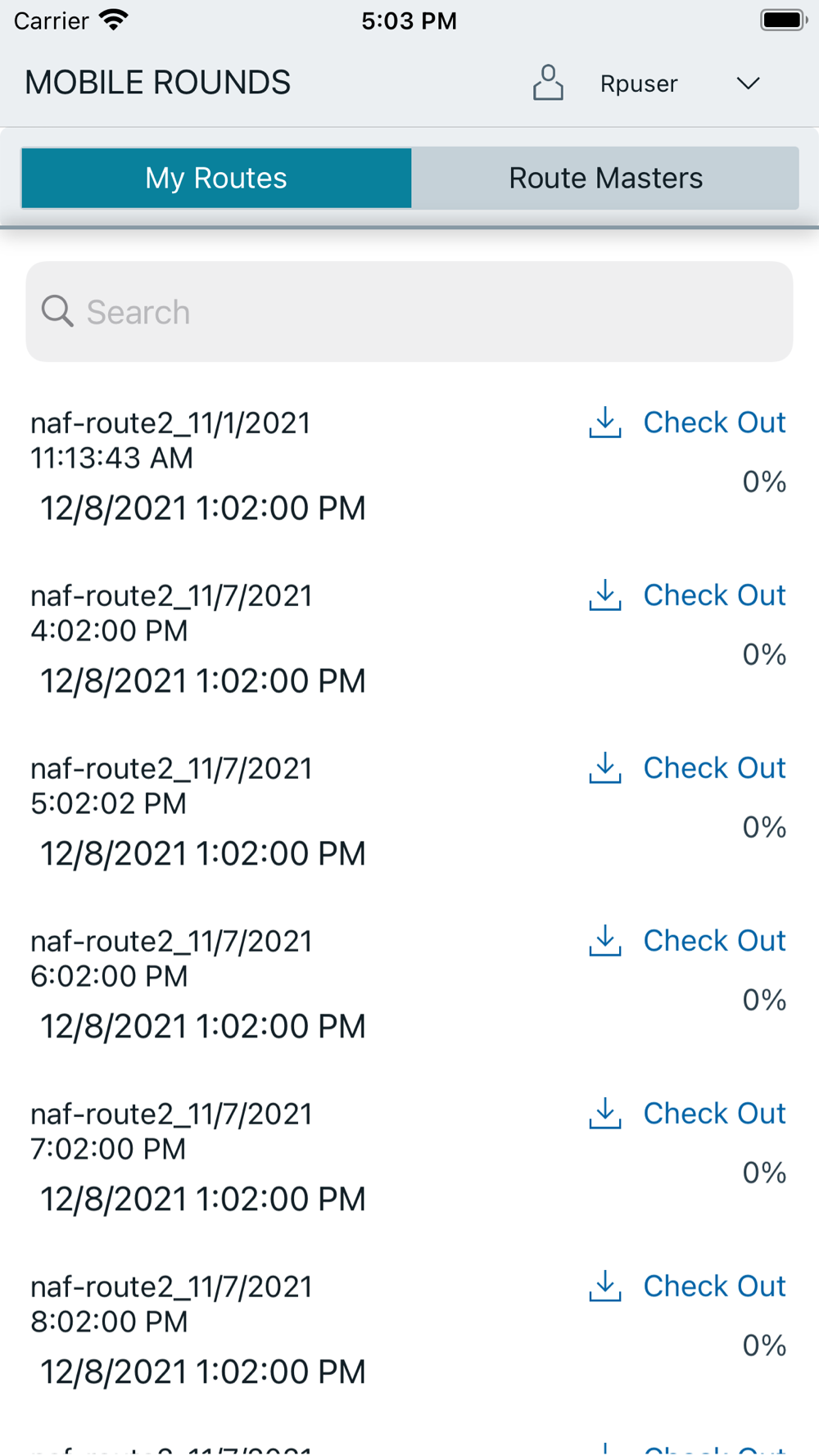Check out the 11/7/2021 5:02:02 PM route
819x1456 pixels.
point(688,768)
